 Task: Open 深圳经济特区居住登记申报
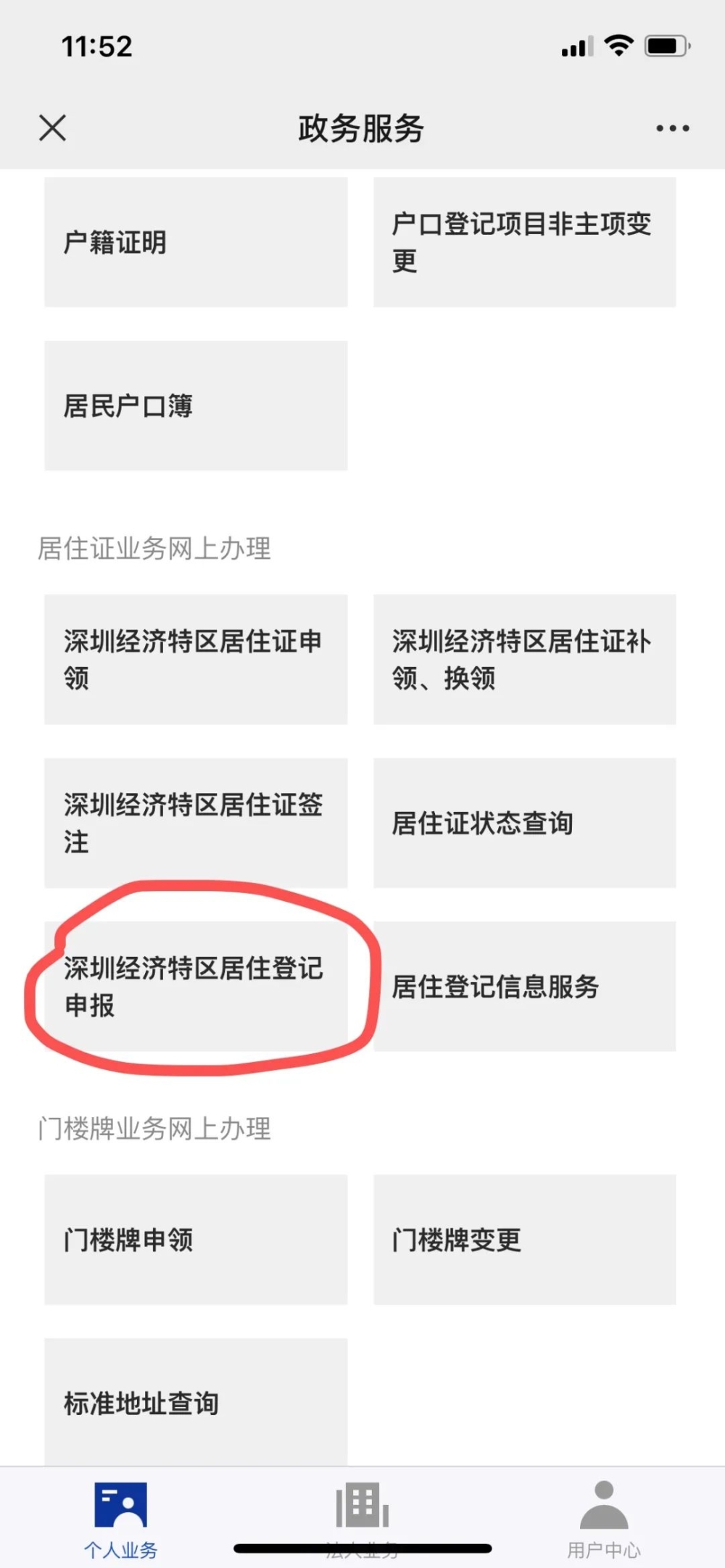pyautogui.click(x=196, y=987)
